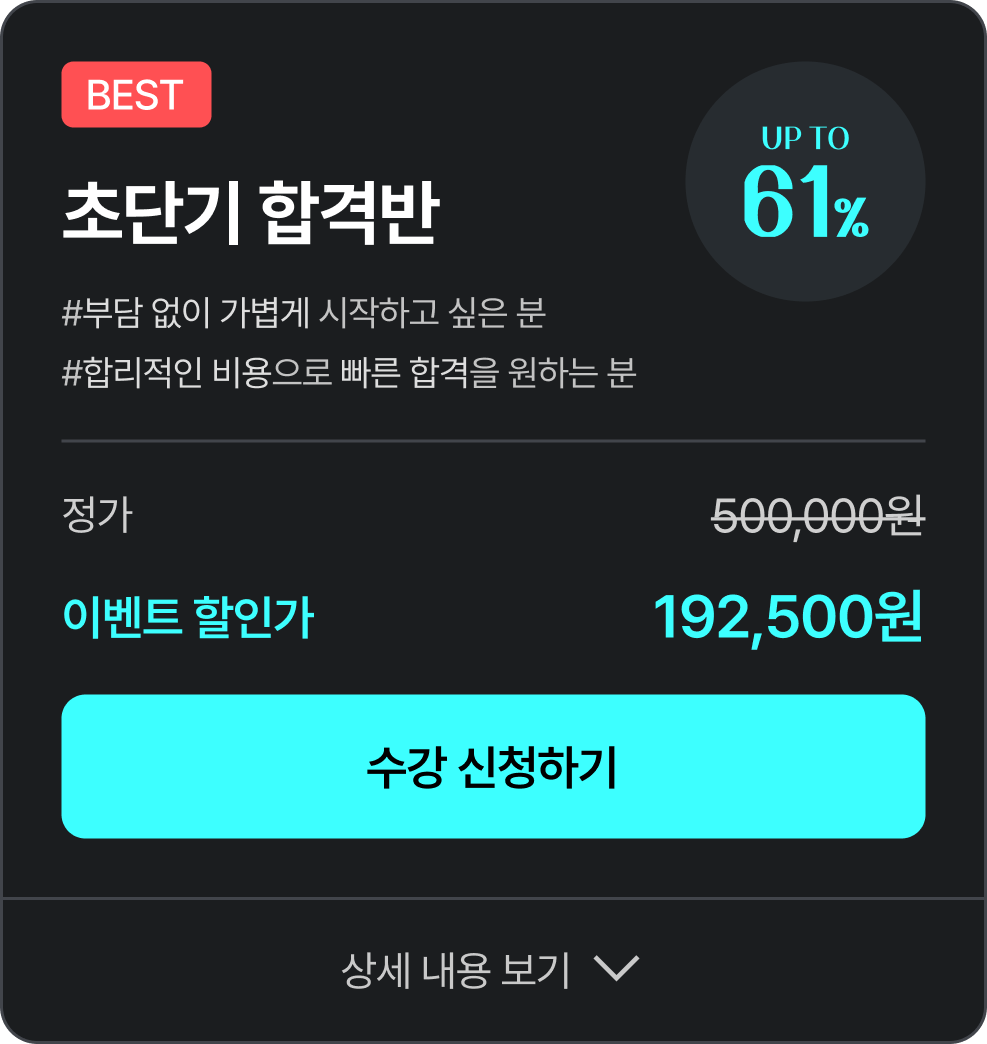Tap the 수강 신청하기 button
The width and height of the screenshot is (987, 1044).
(x=493, y=766)
